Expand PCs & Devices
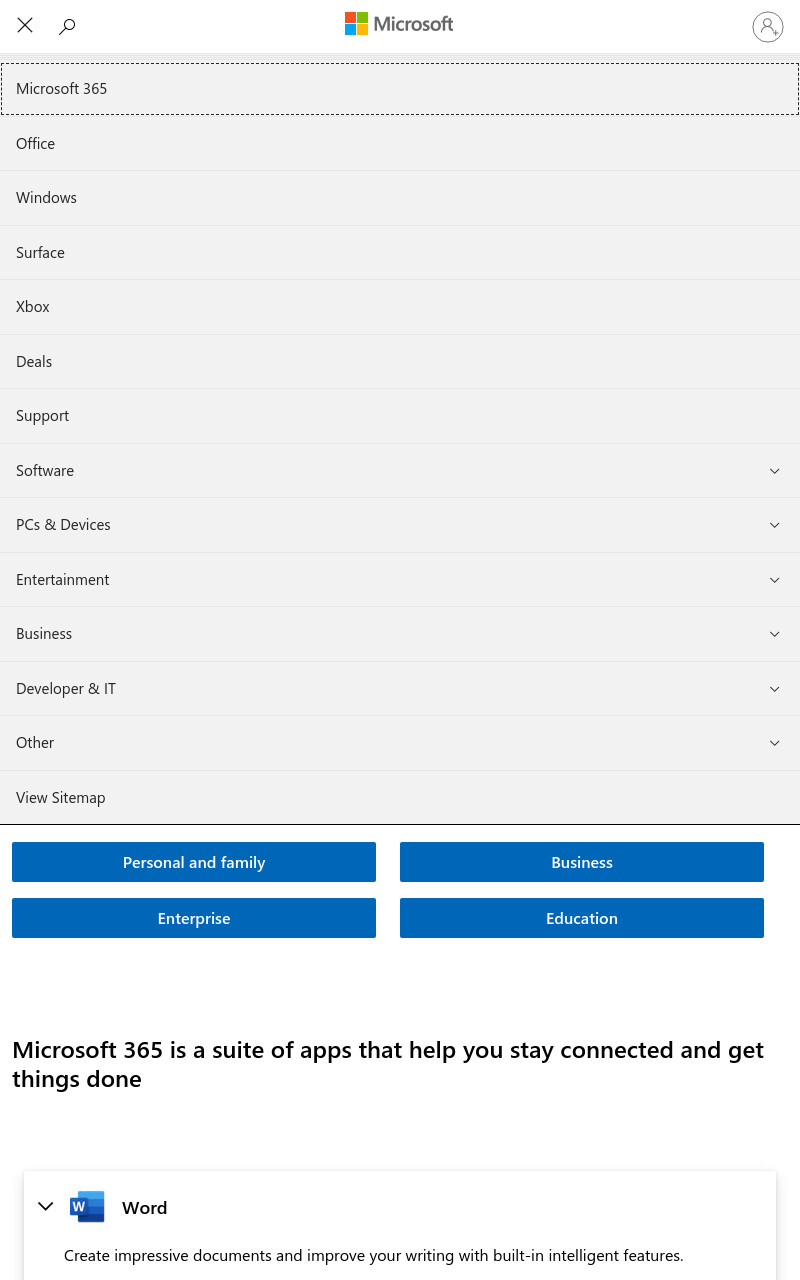Screen dimensions: 800x1280 pos(400,525)
